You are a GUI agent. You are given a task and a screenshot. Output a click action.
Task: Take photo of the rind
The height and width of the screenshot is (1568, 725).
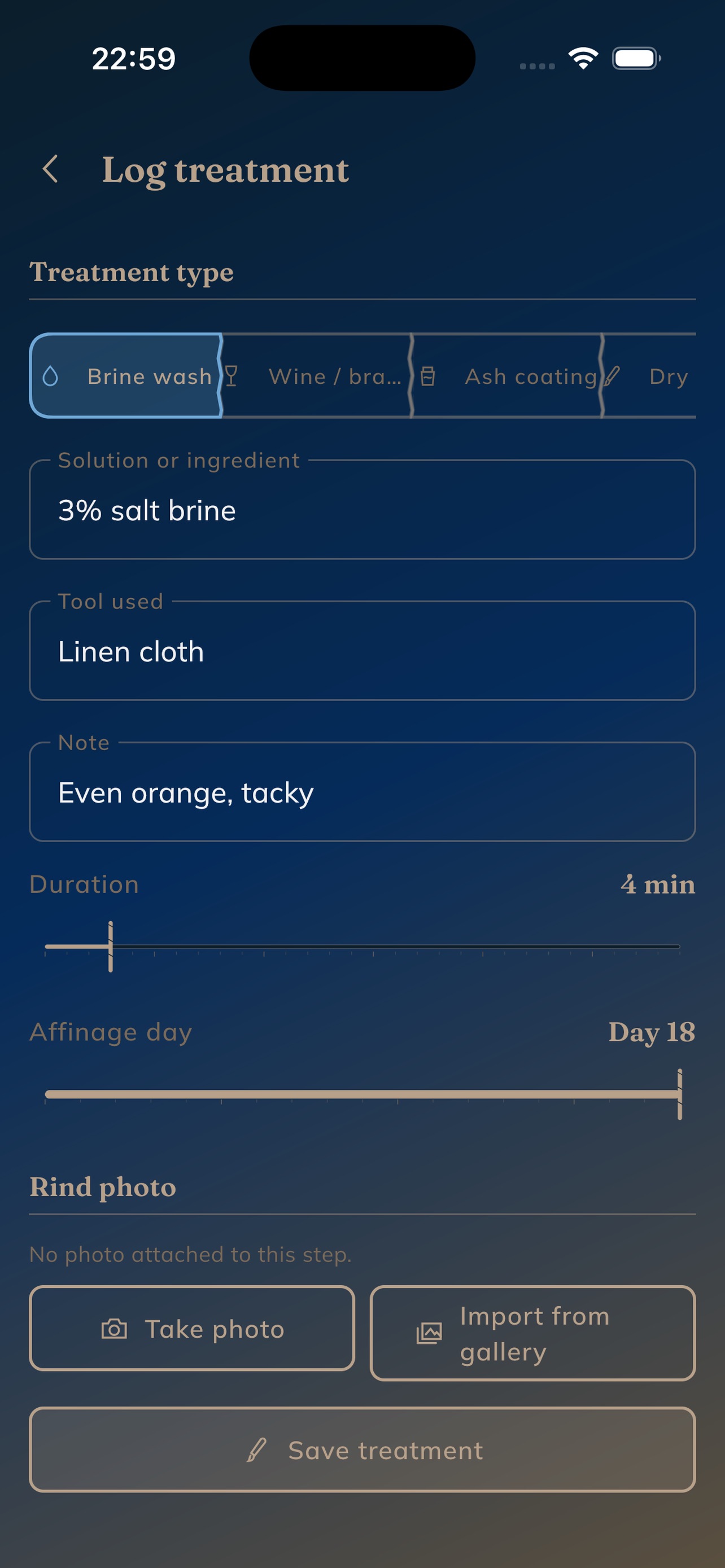tap(192, 1328)
